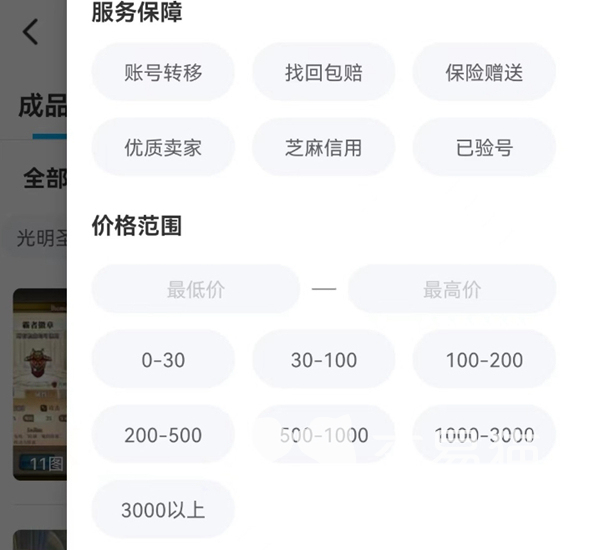Filter by 保险赠送

484,72
